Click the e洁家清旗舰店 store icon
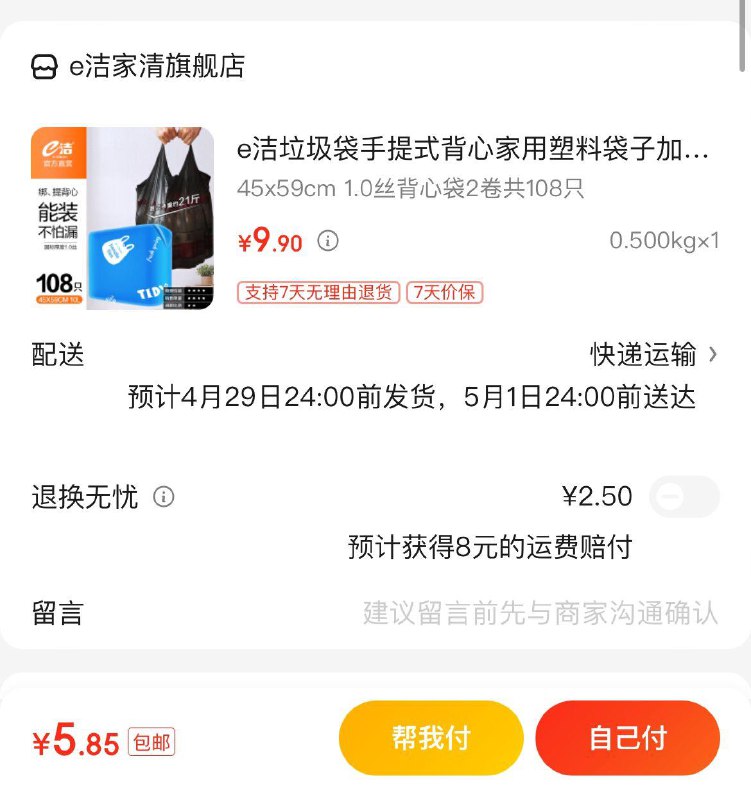This screenshot has width=751, height=800. [42, 67]
